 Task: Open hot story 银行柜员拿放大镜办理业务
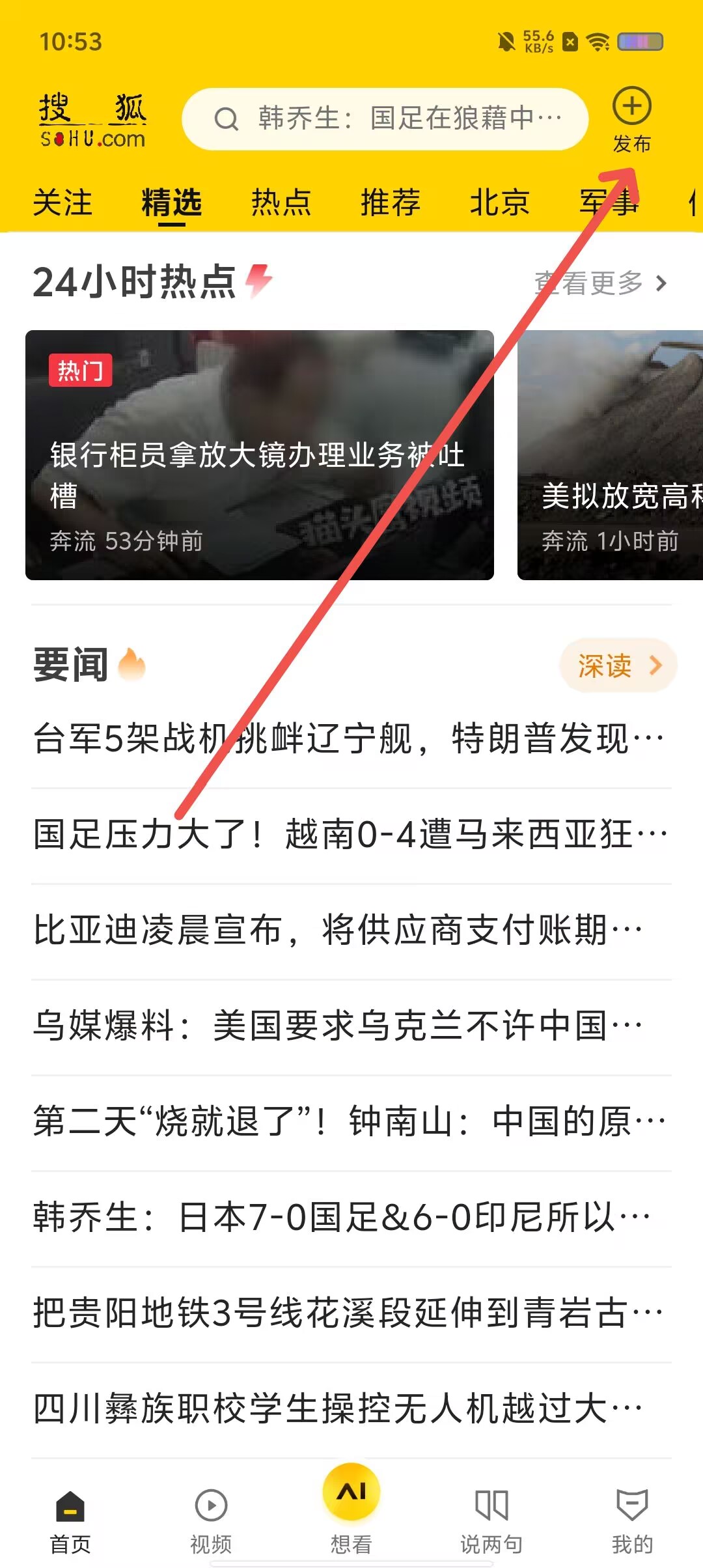(x=259, y=455)
